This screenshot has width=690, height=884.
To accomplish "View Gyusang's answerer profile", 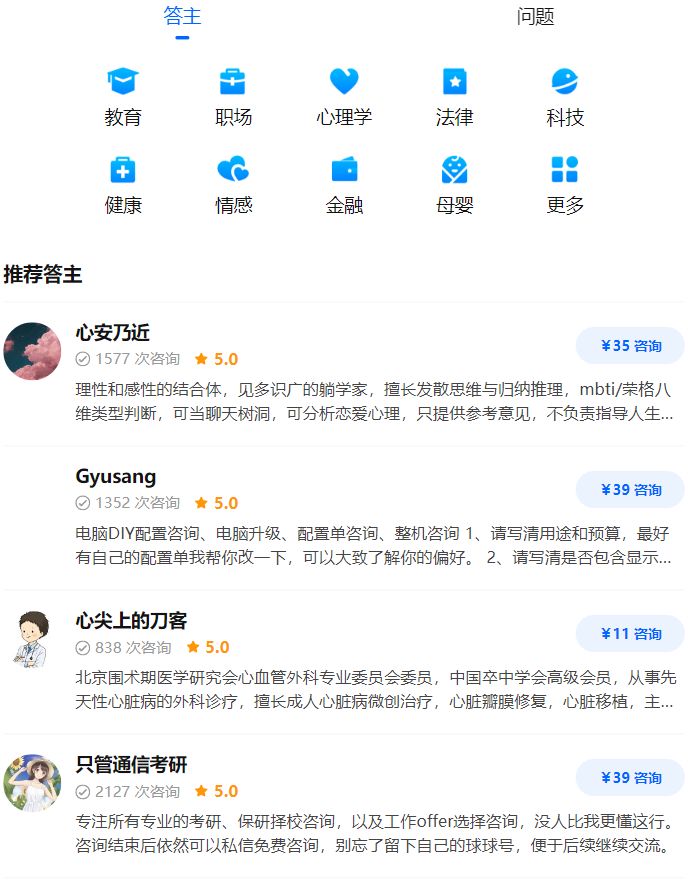I will (x=116, y=477).
